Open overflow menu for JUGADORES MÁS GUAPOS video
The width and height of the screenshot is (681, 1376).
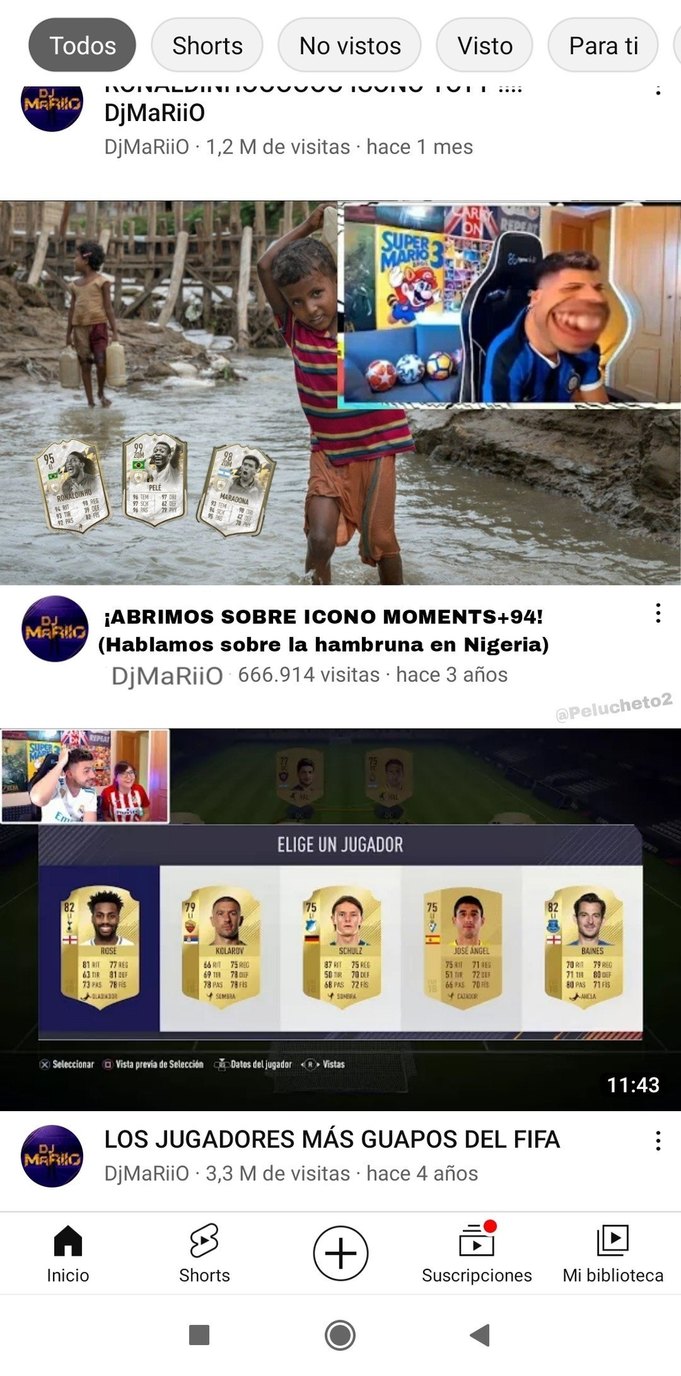tap(657, 1141)
